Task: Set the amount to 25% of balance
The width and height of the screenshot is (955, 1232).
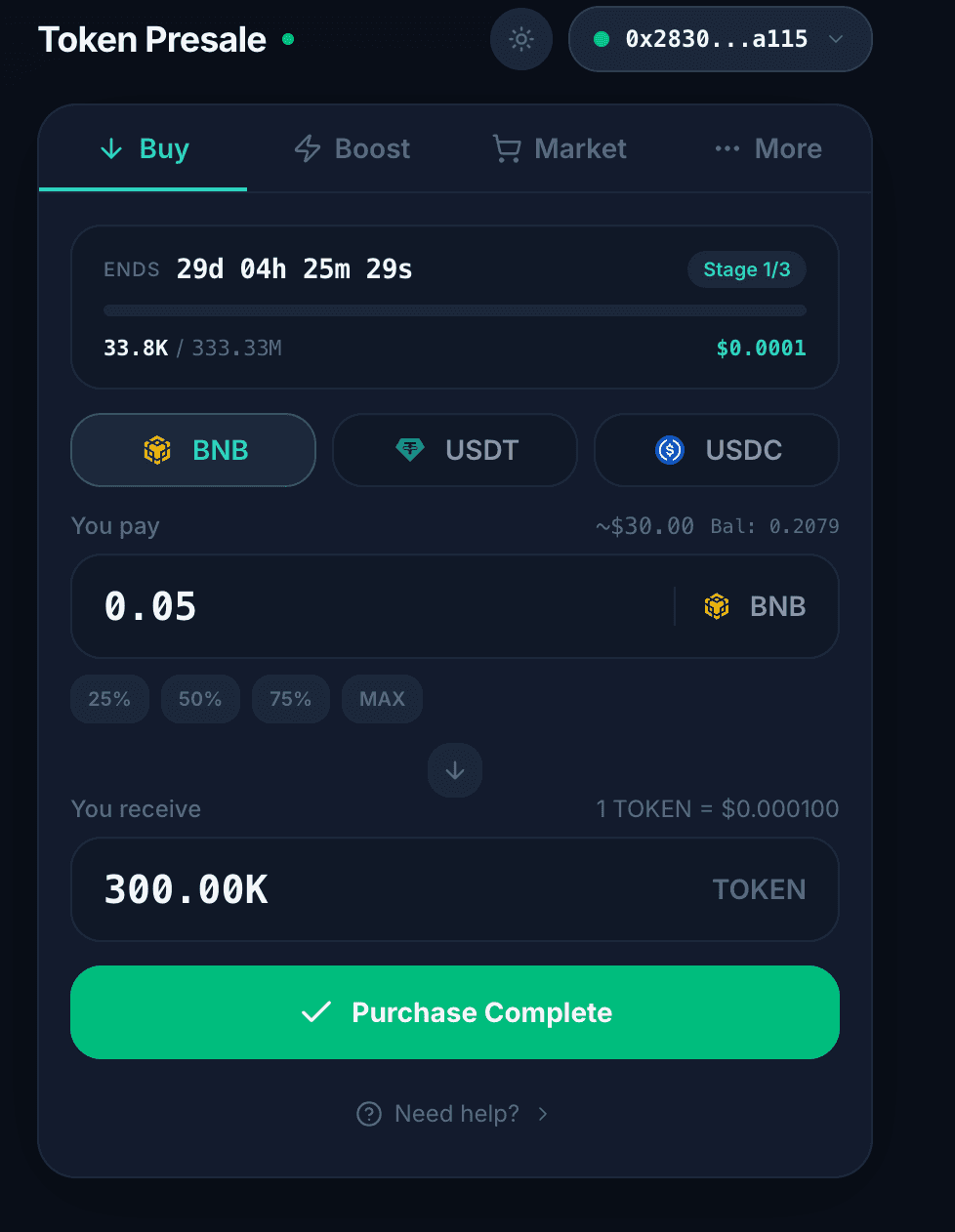Action: [109, 699]
